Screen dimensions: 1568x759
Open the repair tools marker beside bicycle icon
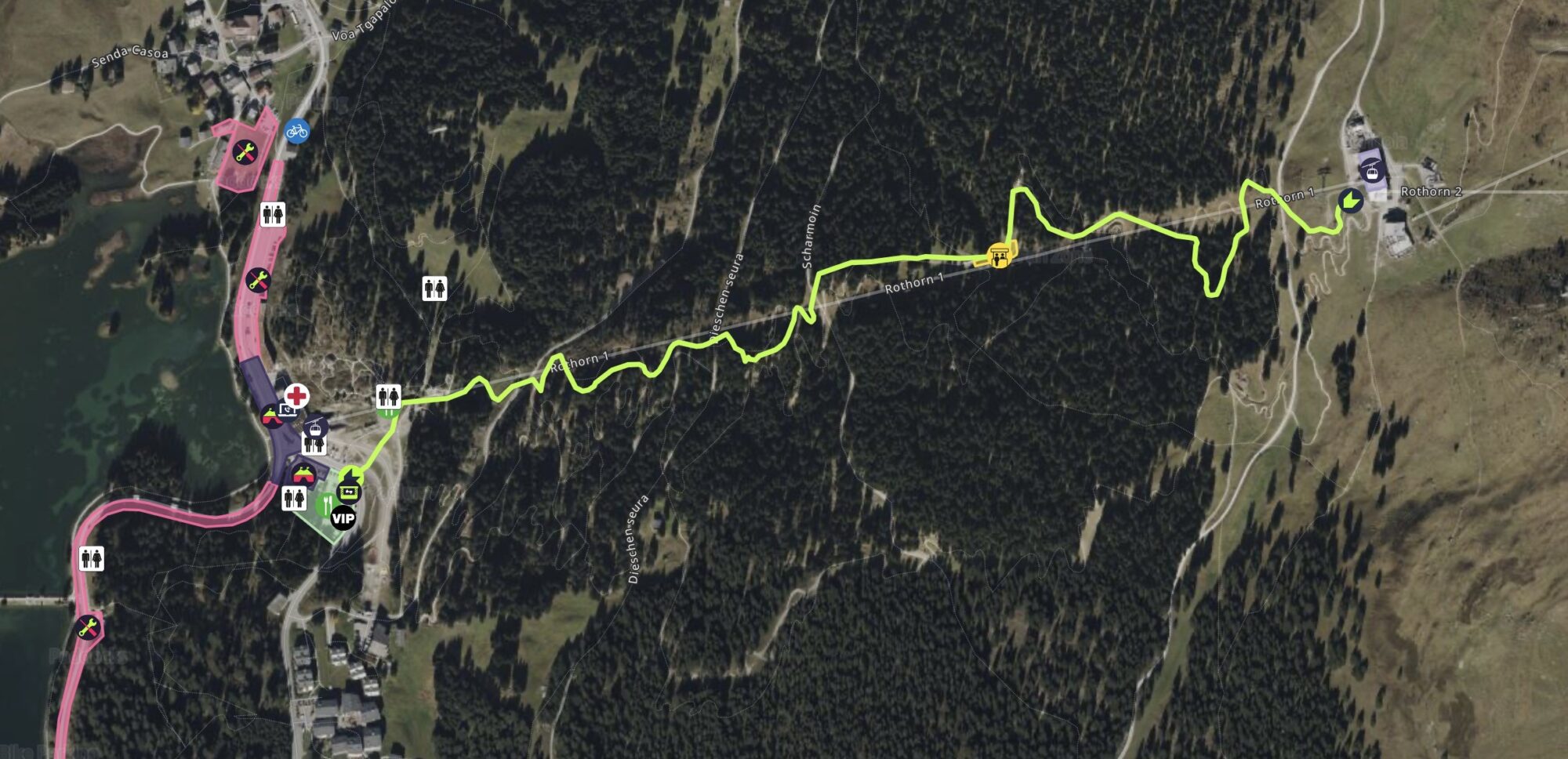pyautogui.click(x=246, y=152)
